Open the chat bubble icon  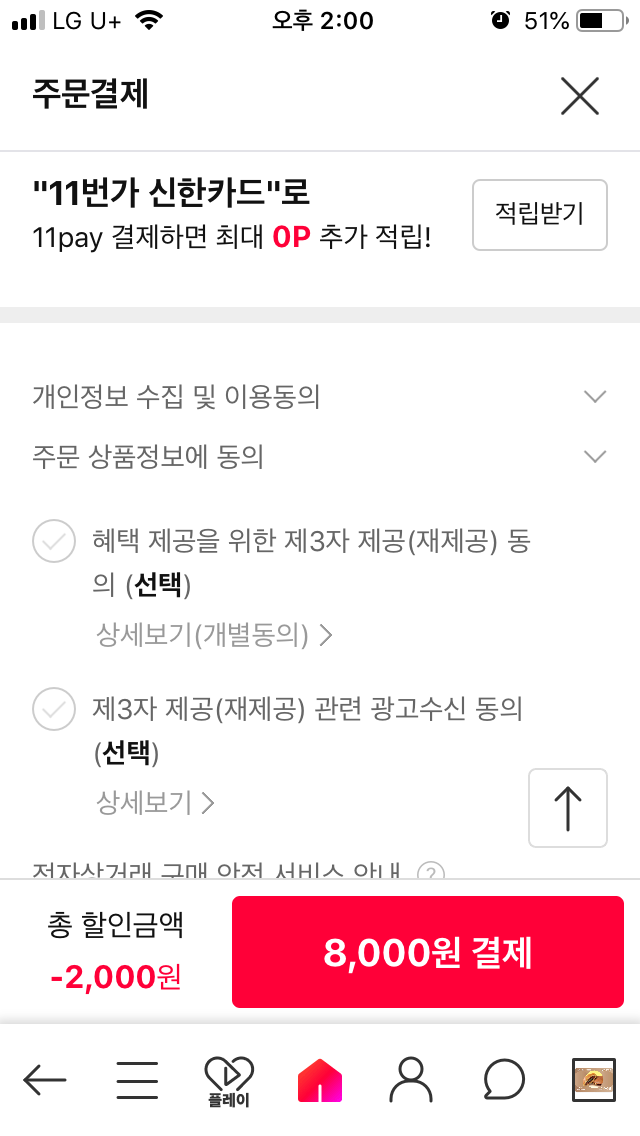click(x=503, y=1079)
